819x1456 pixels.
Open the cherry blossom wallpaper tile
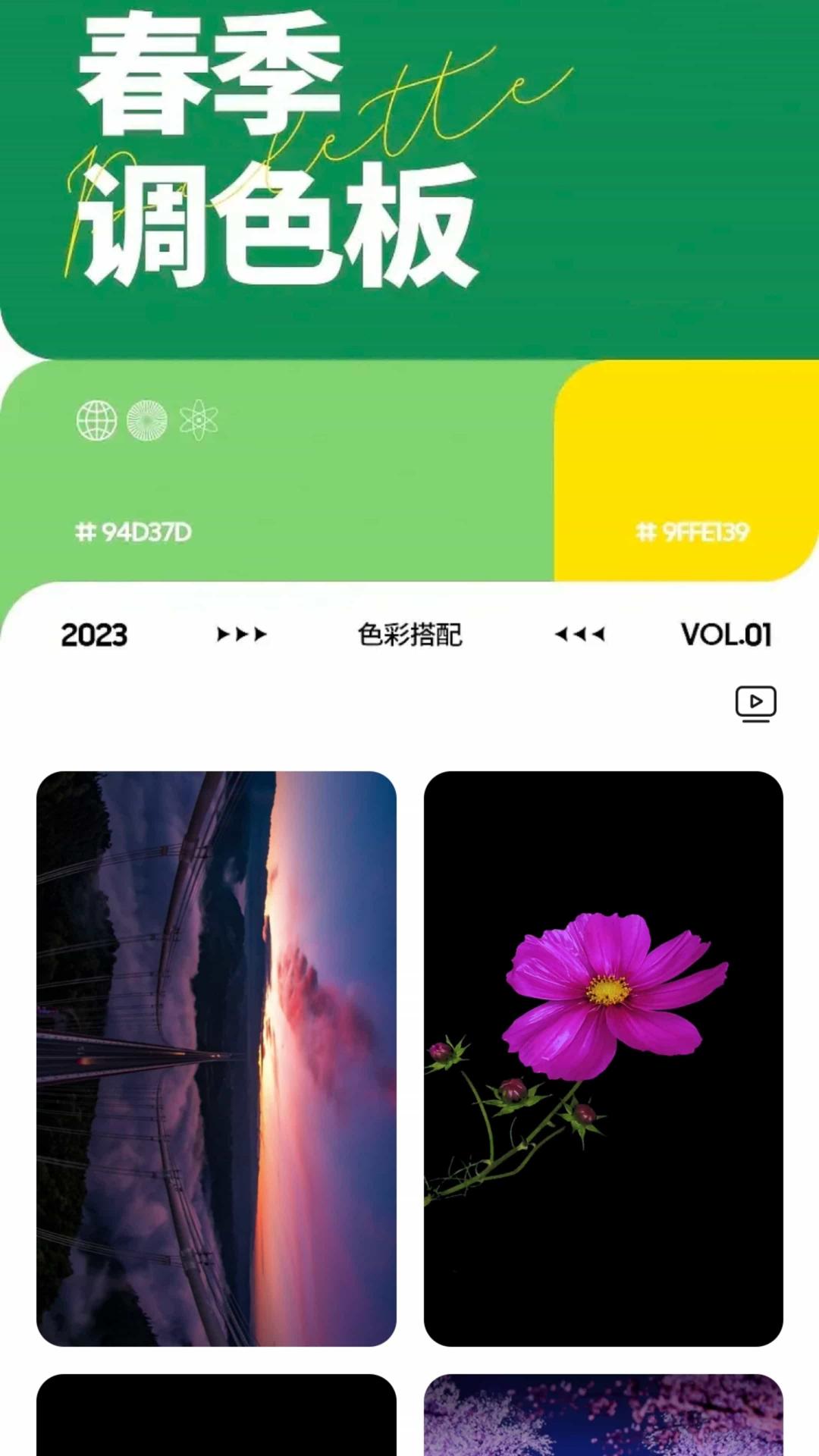(603, 1415)
